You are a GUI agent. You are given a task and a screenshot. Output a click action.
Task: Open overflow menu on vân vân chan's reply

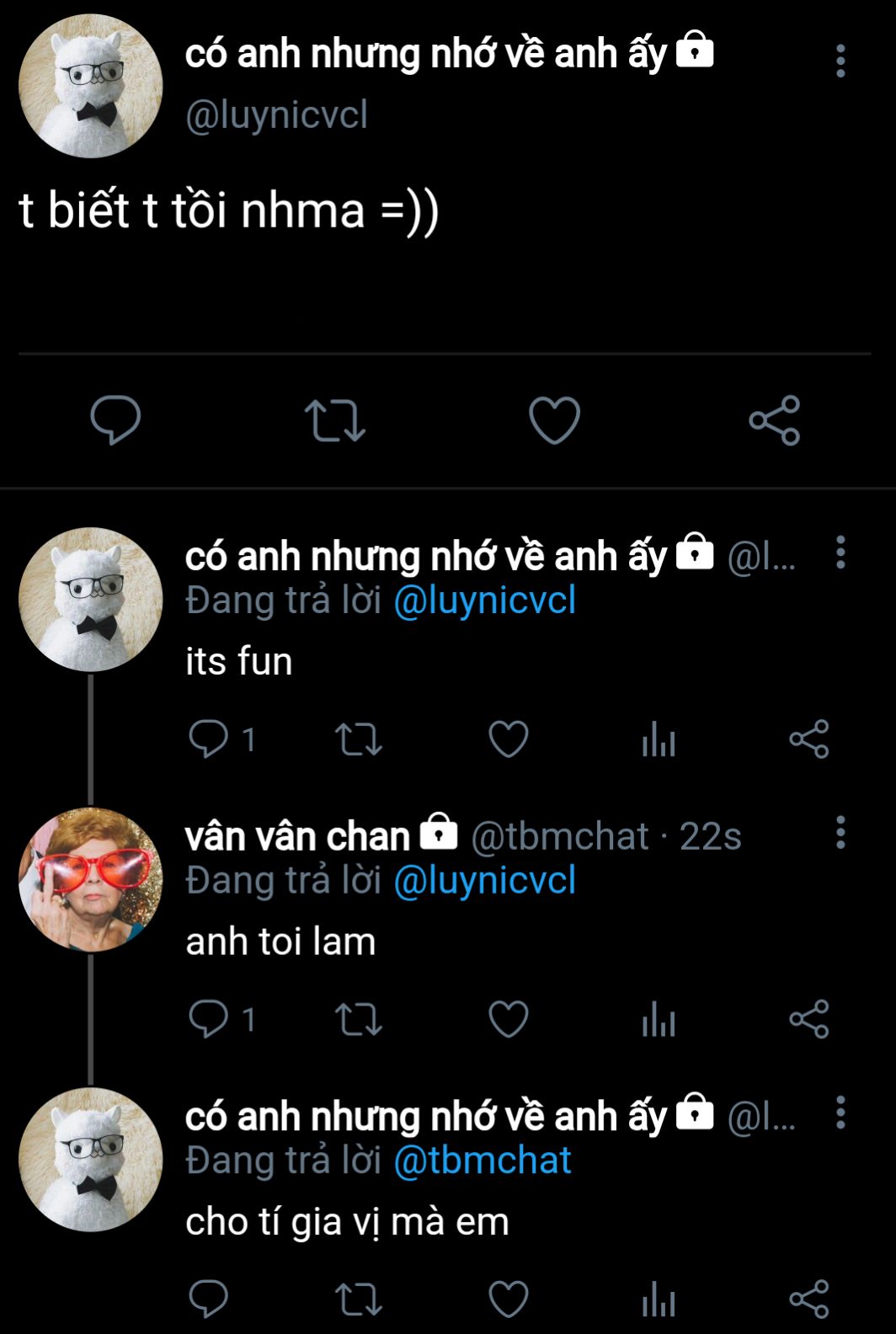pyautogui.click(x=840, y=832)
